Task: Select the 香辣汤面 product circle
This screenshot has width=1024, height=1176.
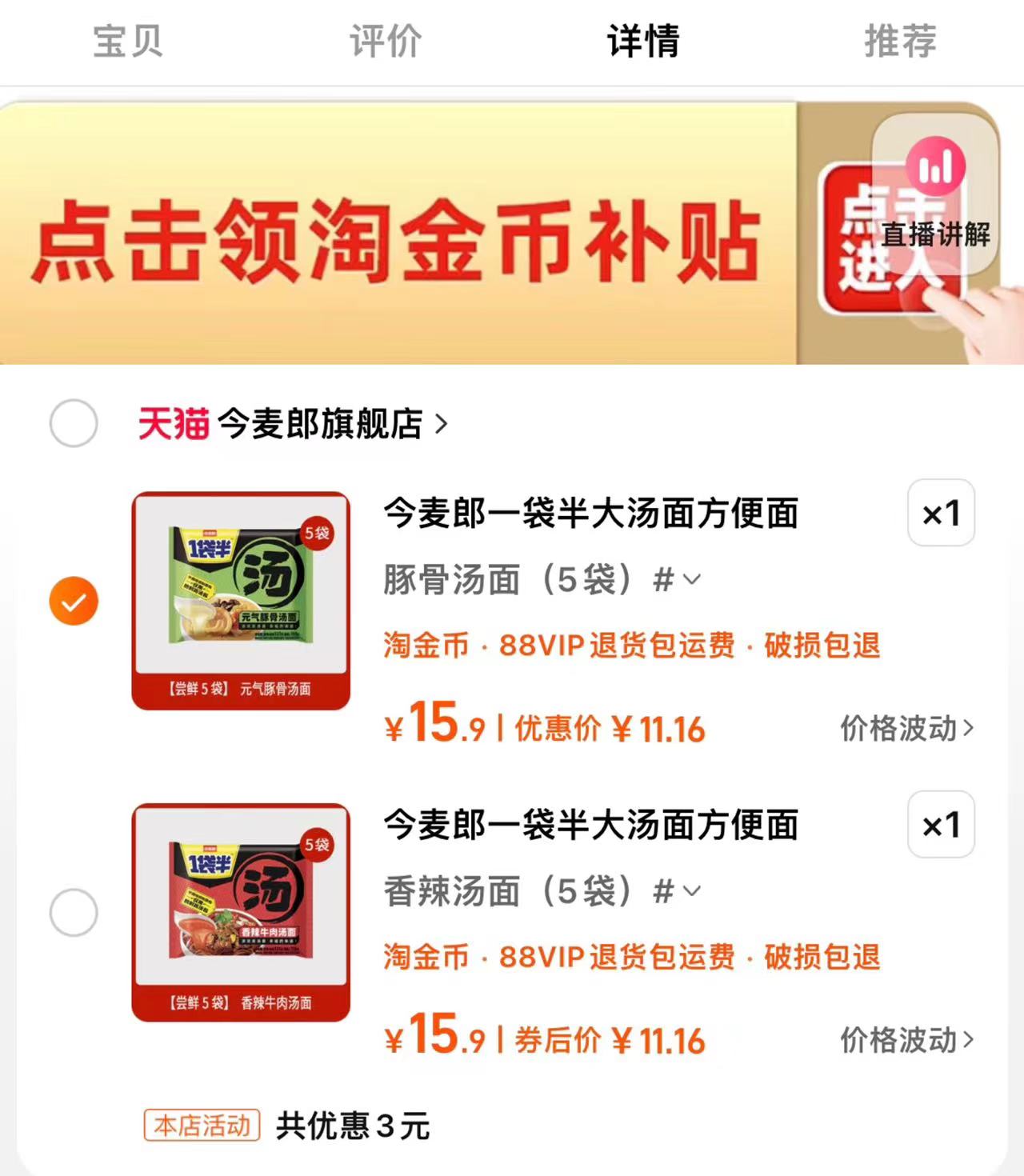Action: coord(73,912)
